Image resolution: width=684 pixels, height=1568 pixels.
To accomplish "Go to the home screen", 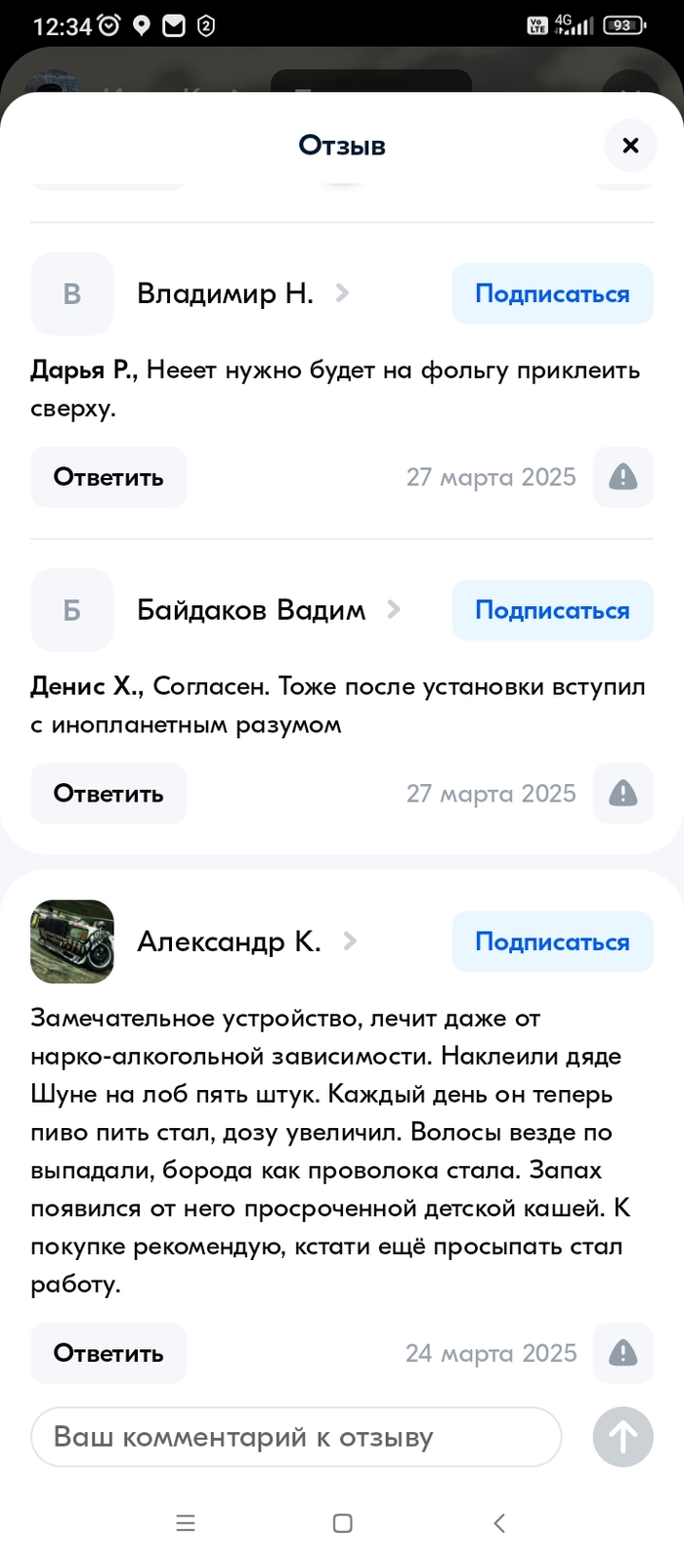I will (342, 1523).
